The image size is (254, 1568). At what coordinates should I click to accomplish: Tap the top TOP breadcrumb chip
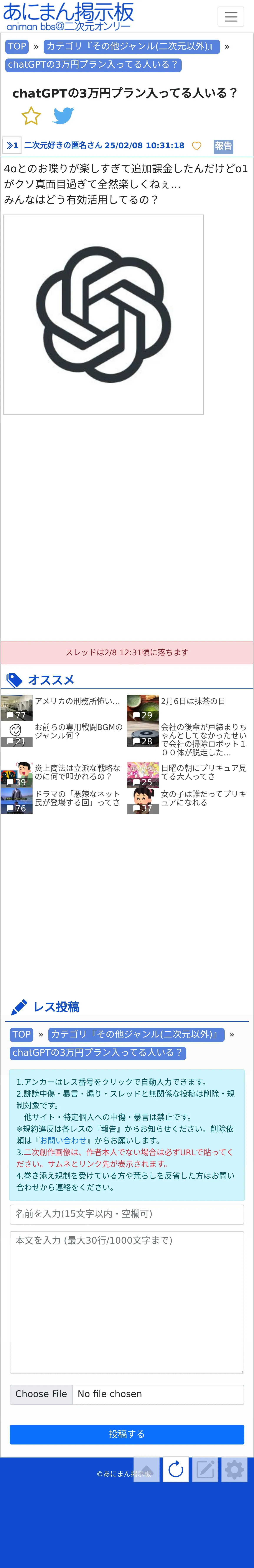pos(17,46)
